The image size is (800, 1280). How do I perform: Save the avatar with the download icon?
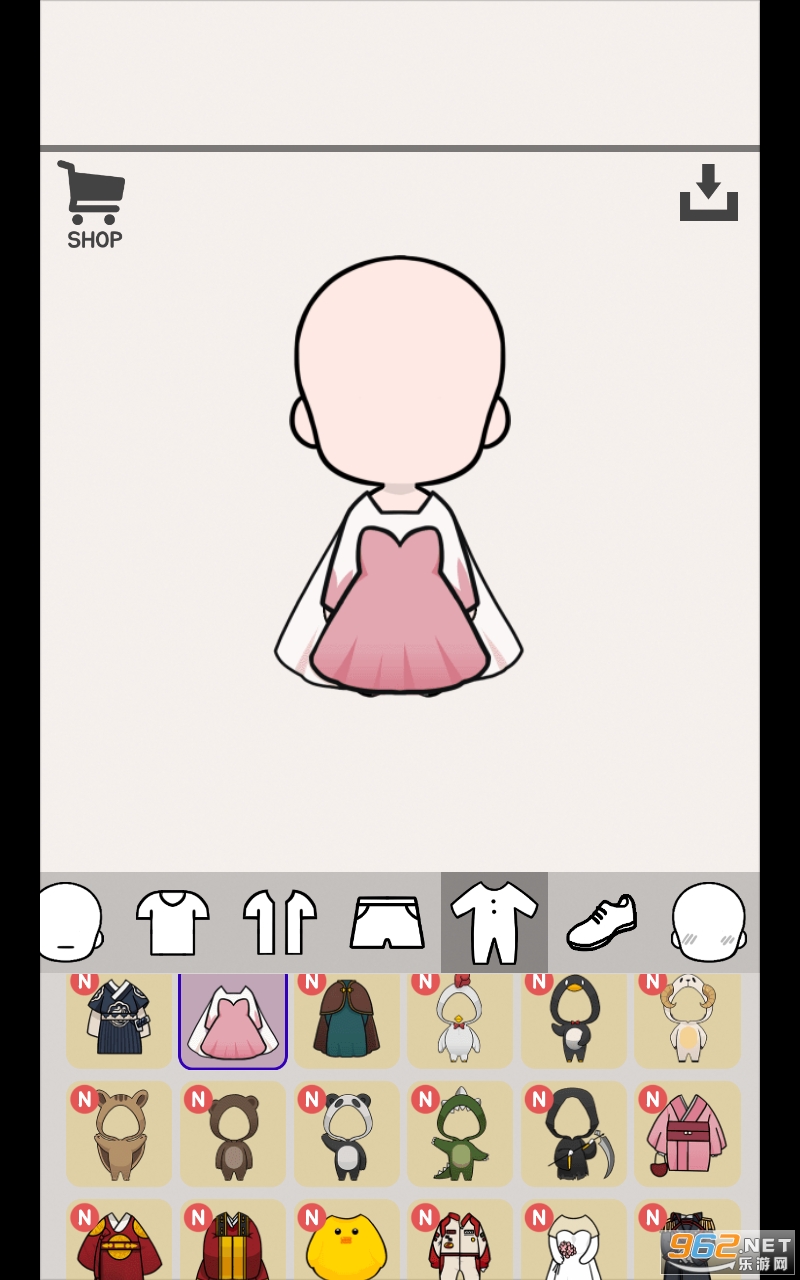point(708,193)
